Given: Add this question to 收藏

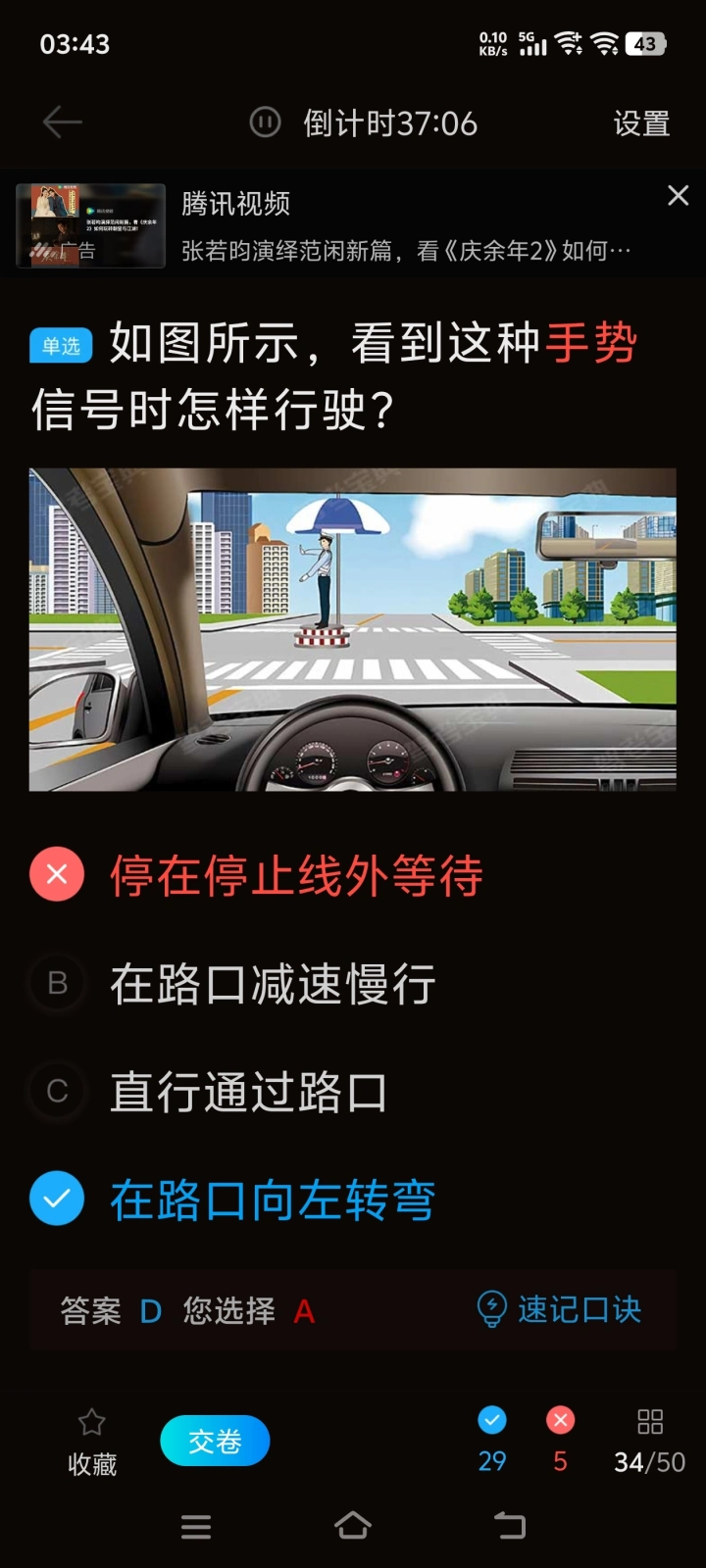Looking at the screenshot, I should point(91,1441).
